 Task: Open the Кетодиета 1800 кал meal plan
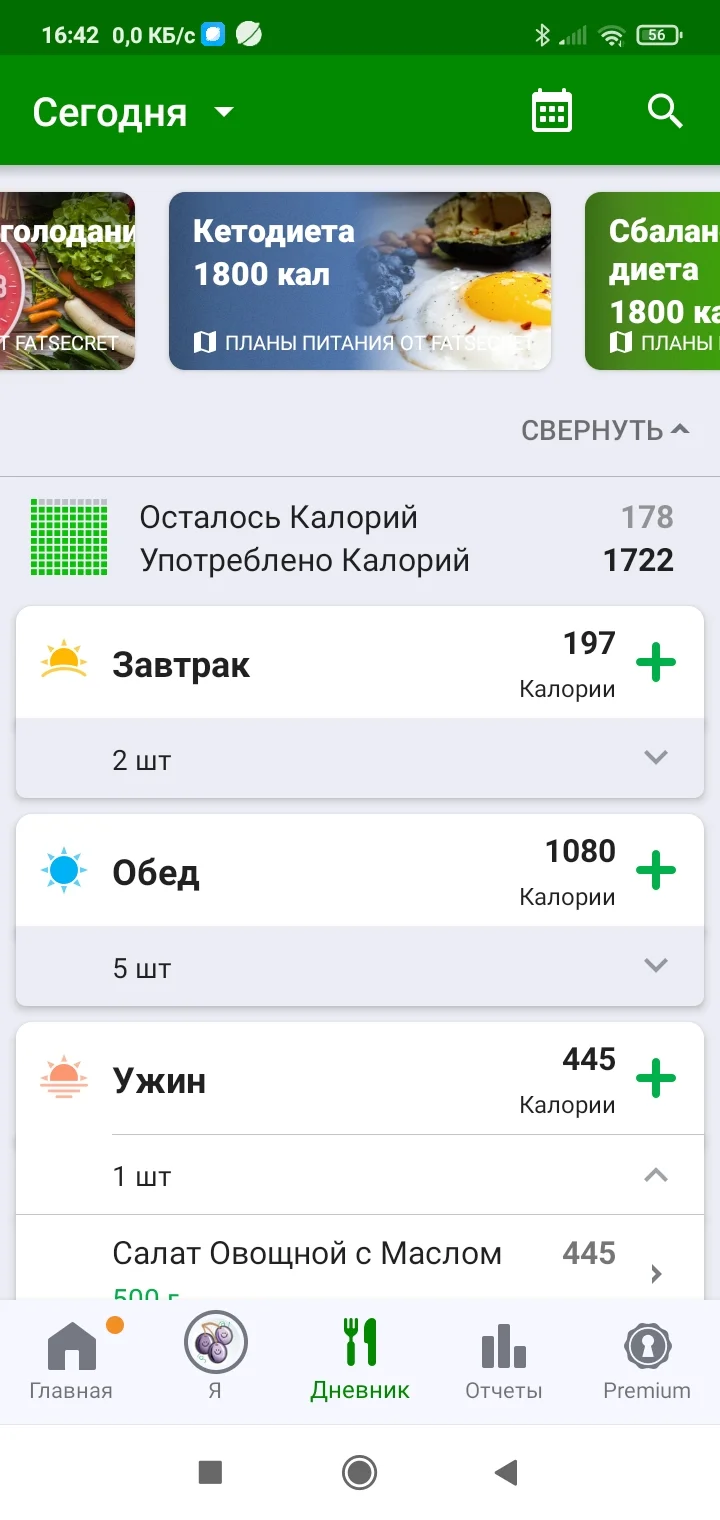pyautogui.click(x=359, y=281)
